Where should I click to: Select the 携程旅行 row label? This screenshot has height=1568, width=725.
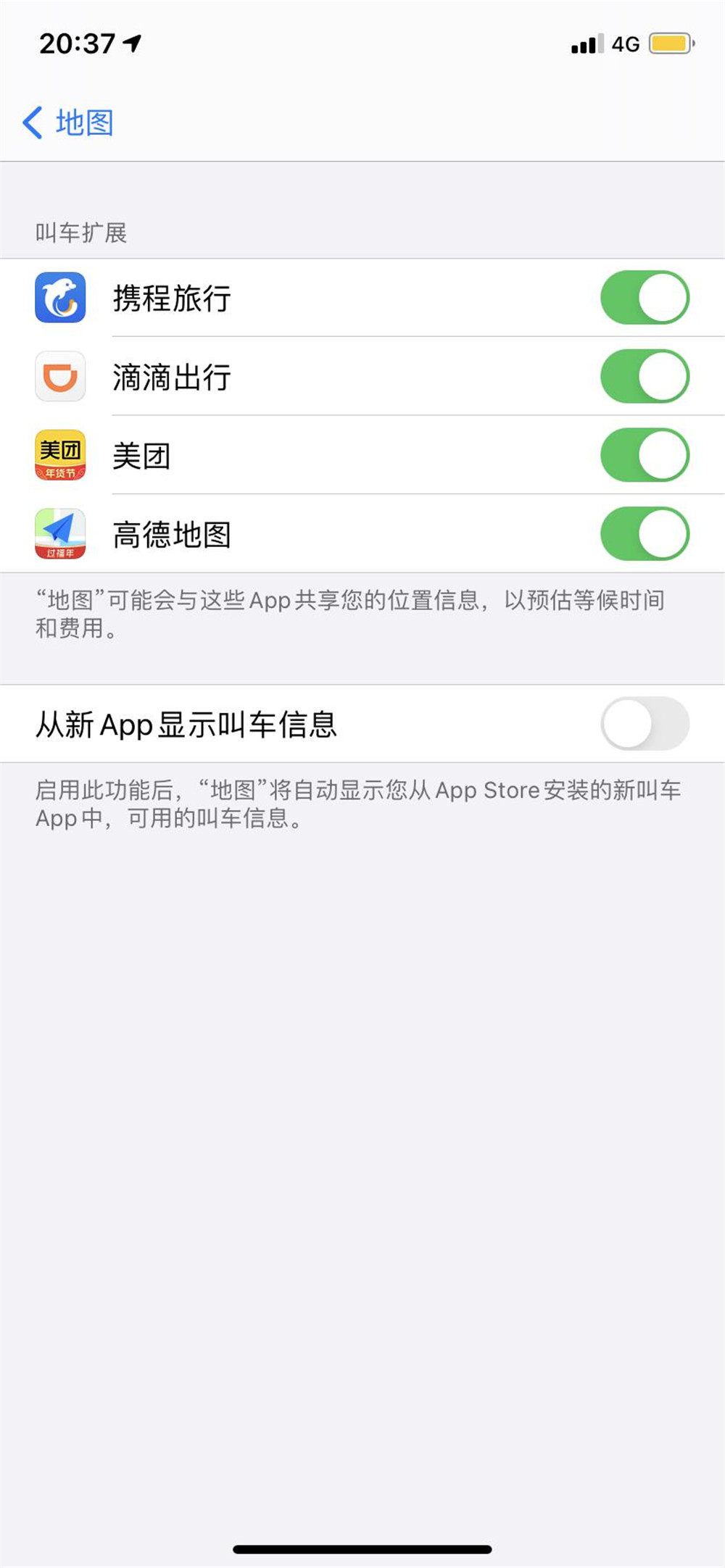click(173, 298)
